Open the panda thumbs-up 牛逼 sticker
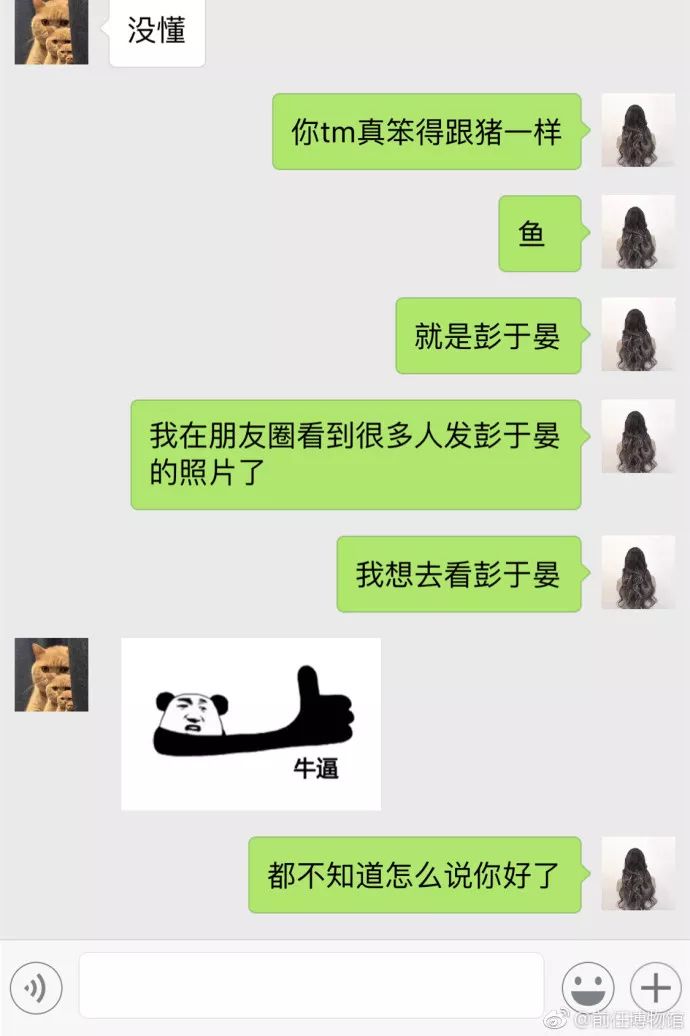The width and height of the screenshot is (690, 1036). coord(251,723)
